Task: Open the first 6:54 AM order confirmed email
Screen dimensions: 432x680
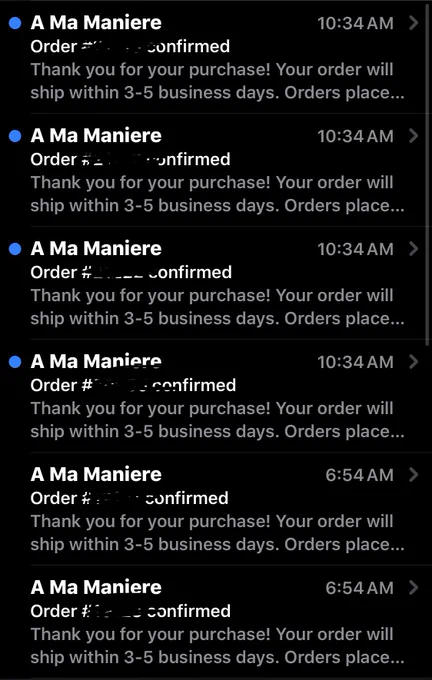Action: click(x=216, y=509)
